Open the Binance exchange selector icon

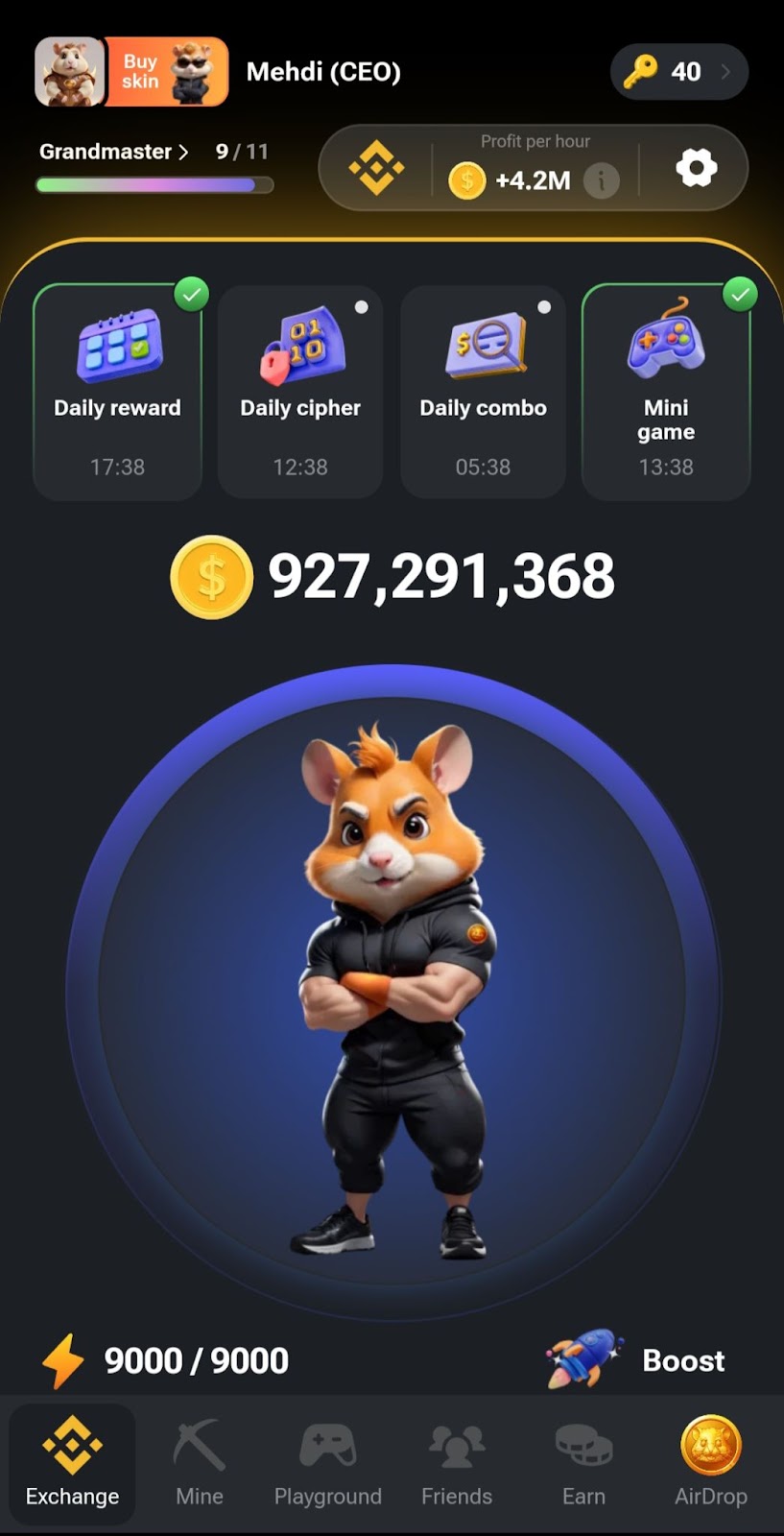(376, 168)
